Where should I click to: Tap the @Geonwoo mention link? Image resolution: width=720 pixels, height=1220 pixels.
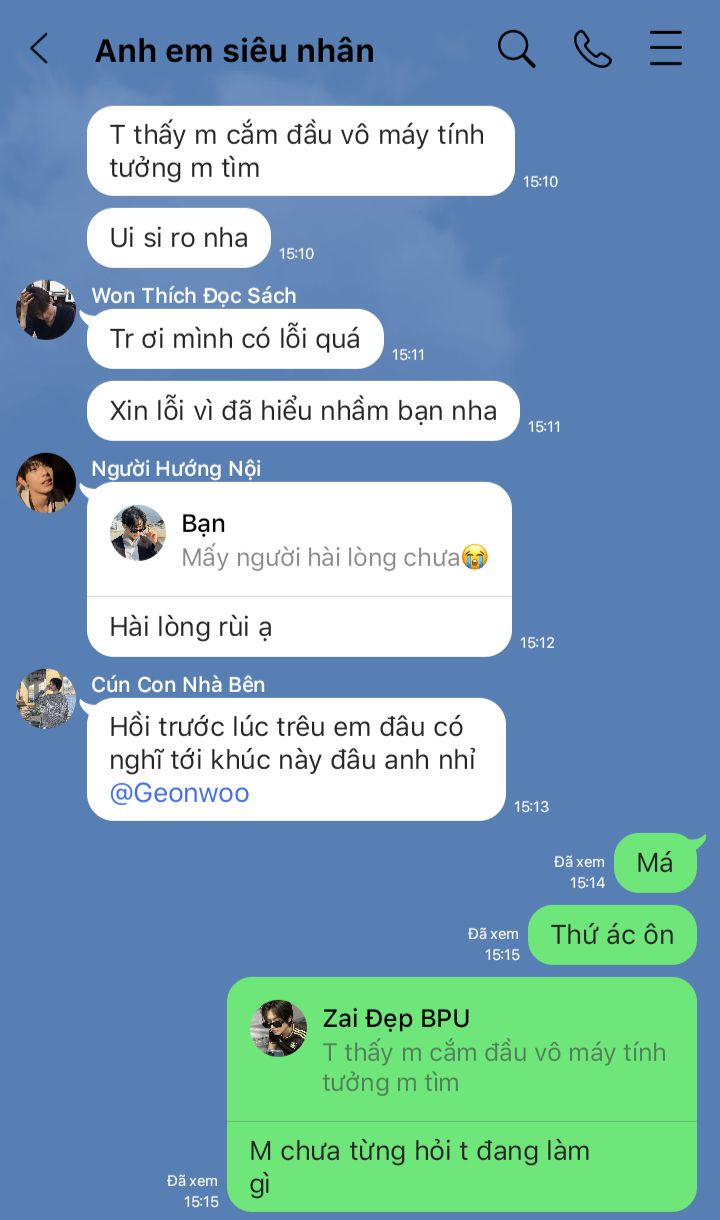179,793
